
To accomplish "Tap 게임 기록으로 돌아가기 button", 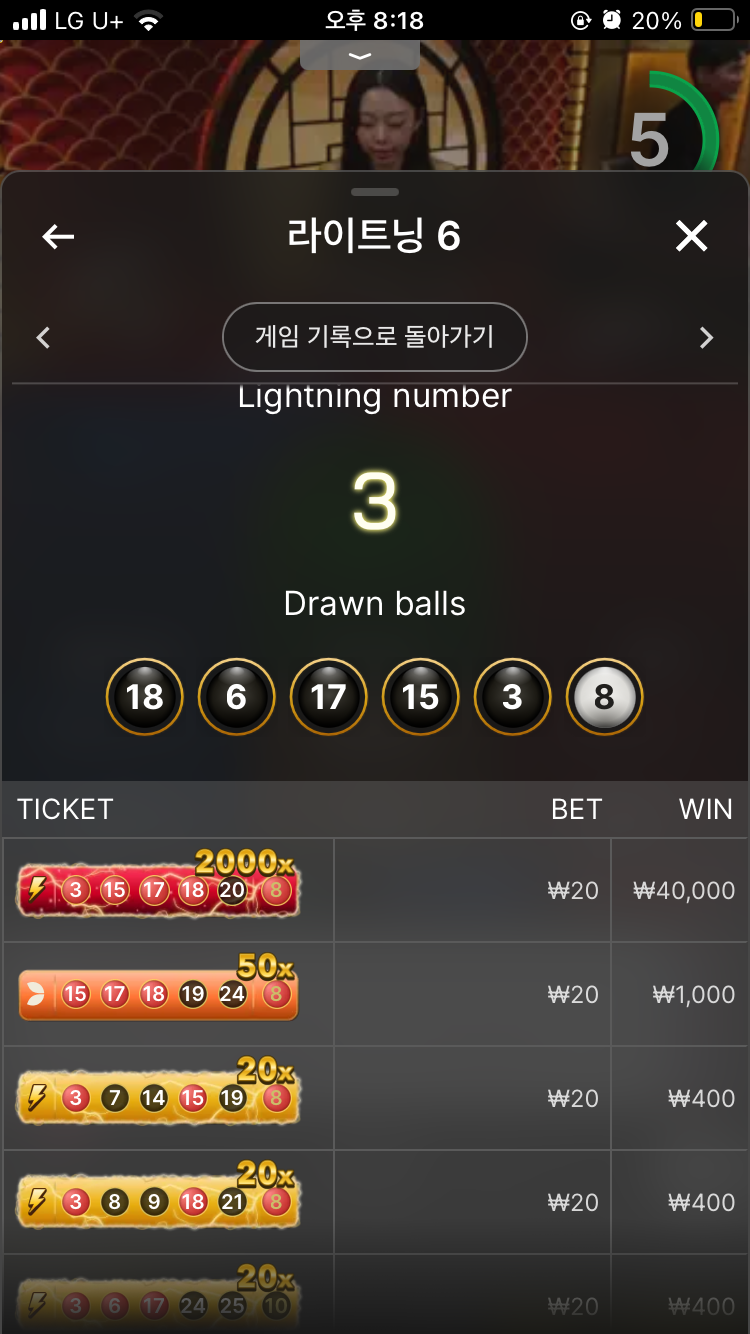I will click(374, 337).
